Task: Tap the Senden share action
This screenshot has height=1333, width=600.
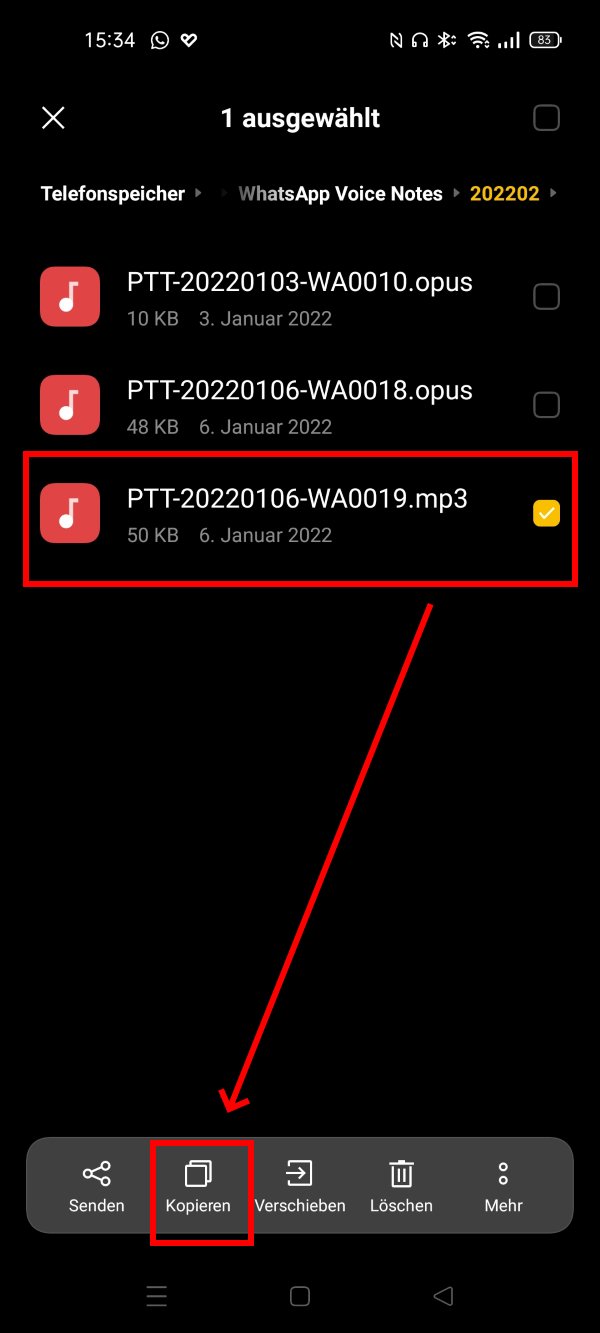Action: pos(97,1186)
